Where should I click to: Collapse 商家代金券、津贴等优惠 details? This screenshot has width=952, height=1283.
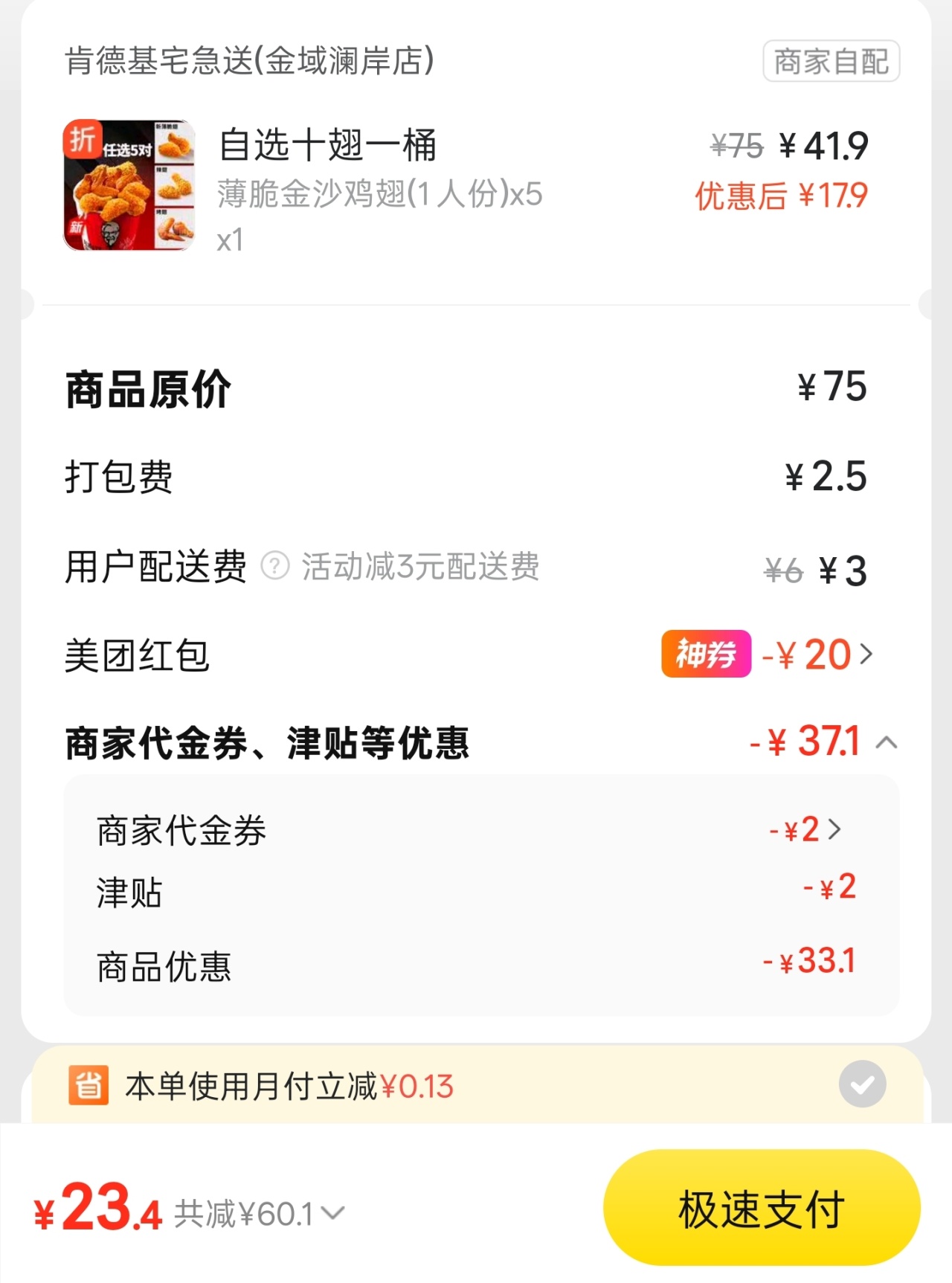click(886, 742)
